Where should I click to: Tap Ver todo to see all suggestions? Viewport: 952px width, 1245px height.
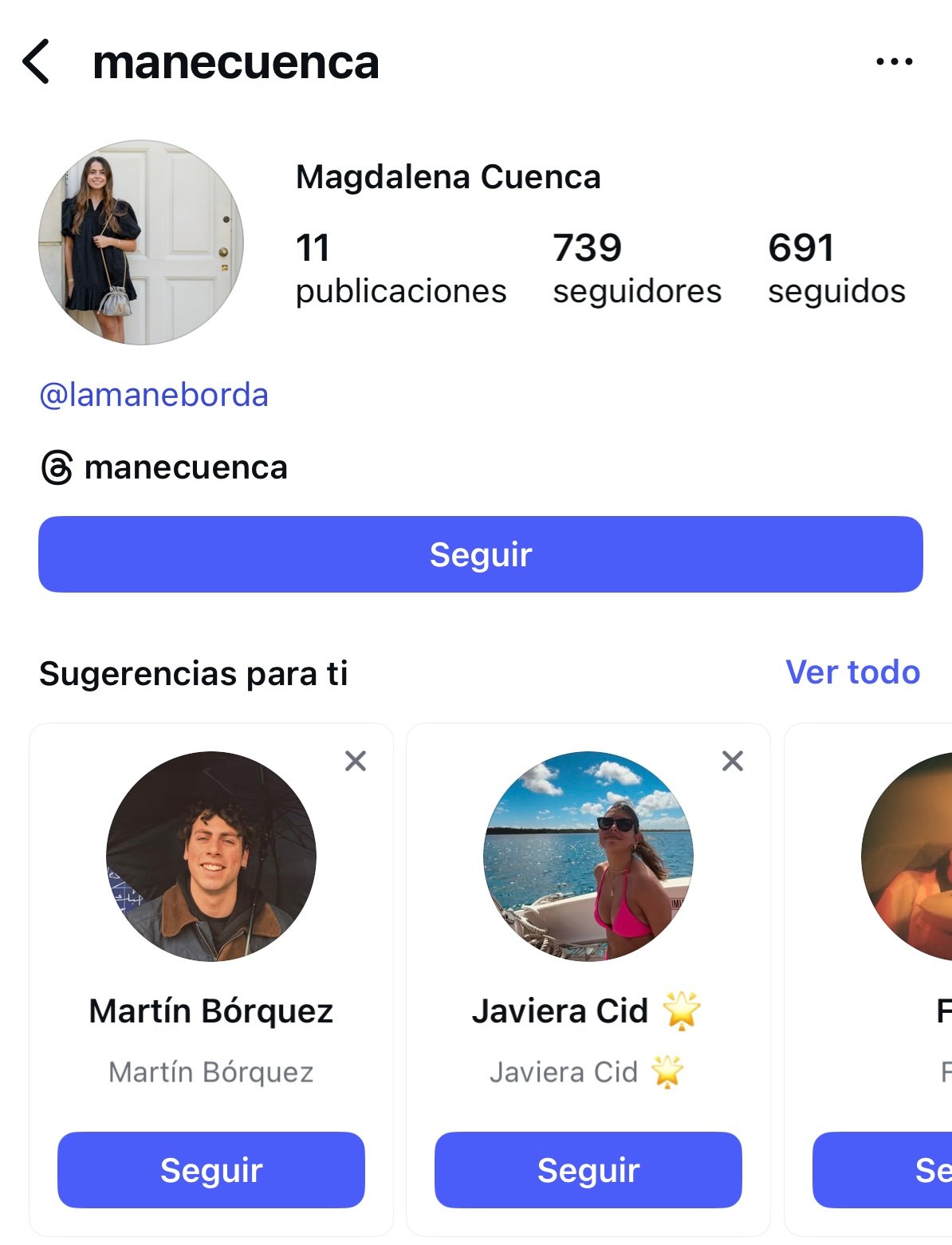[852, 672]
